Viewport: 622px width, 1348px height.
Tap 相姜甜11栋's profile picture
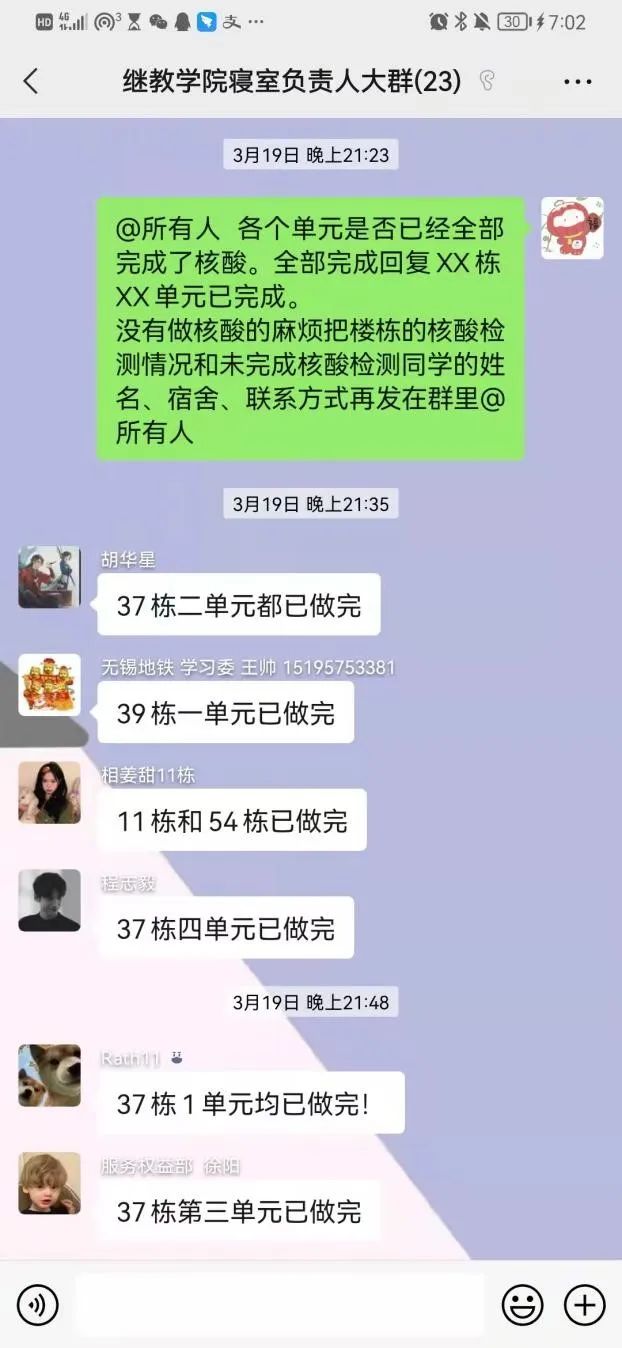point(49,793)
